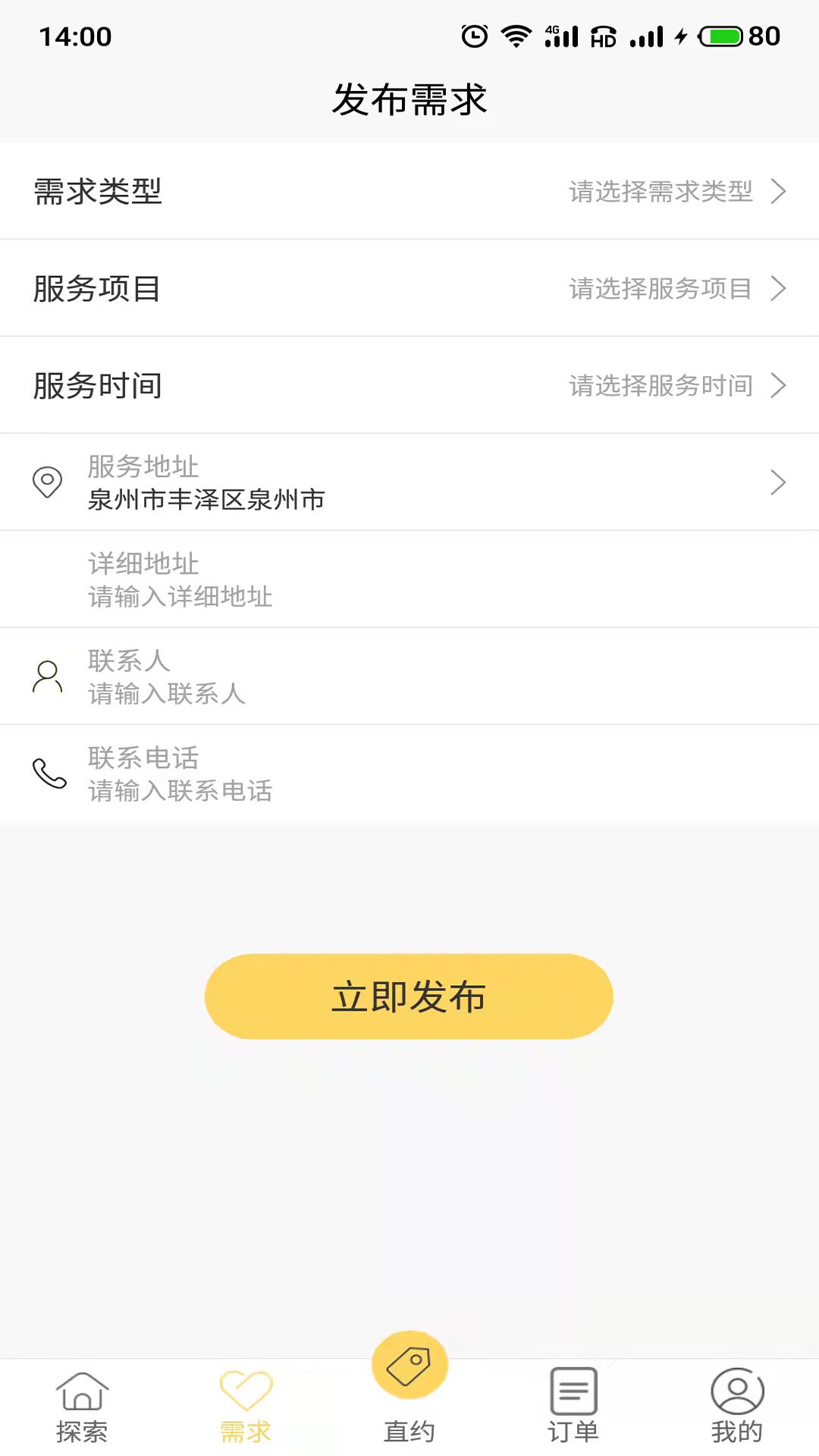Open the 需求类型 selector

coord(409,192)
